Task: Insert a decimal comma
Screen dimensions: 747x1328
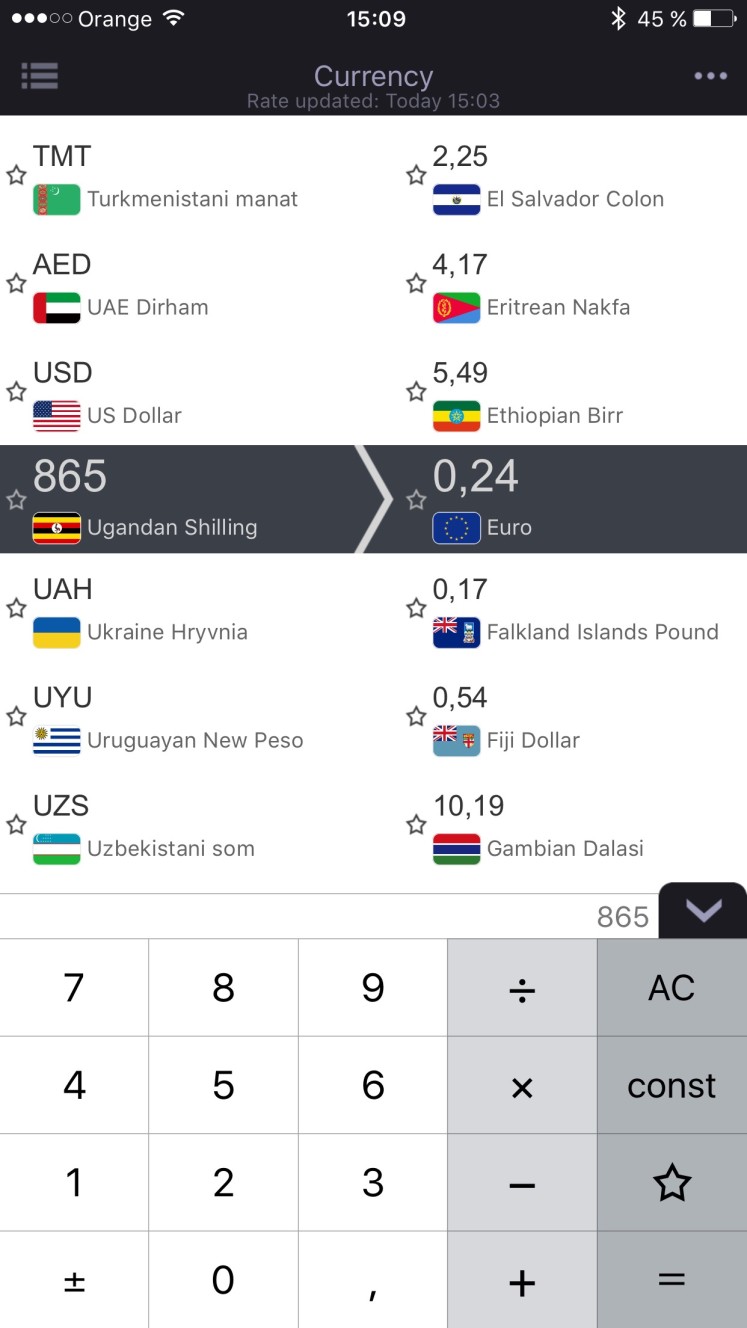Action: [x=373, y=1280]
